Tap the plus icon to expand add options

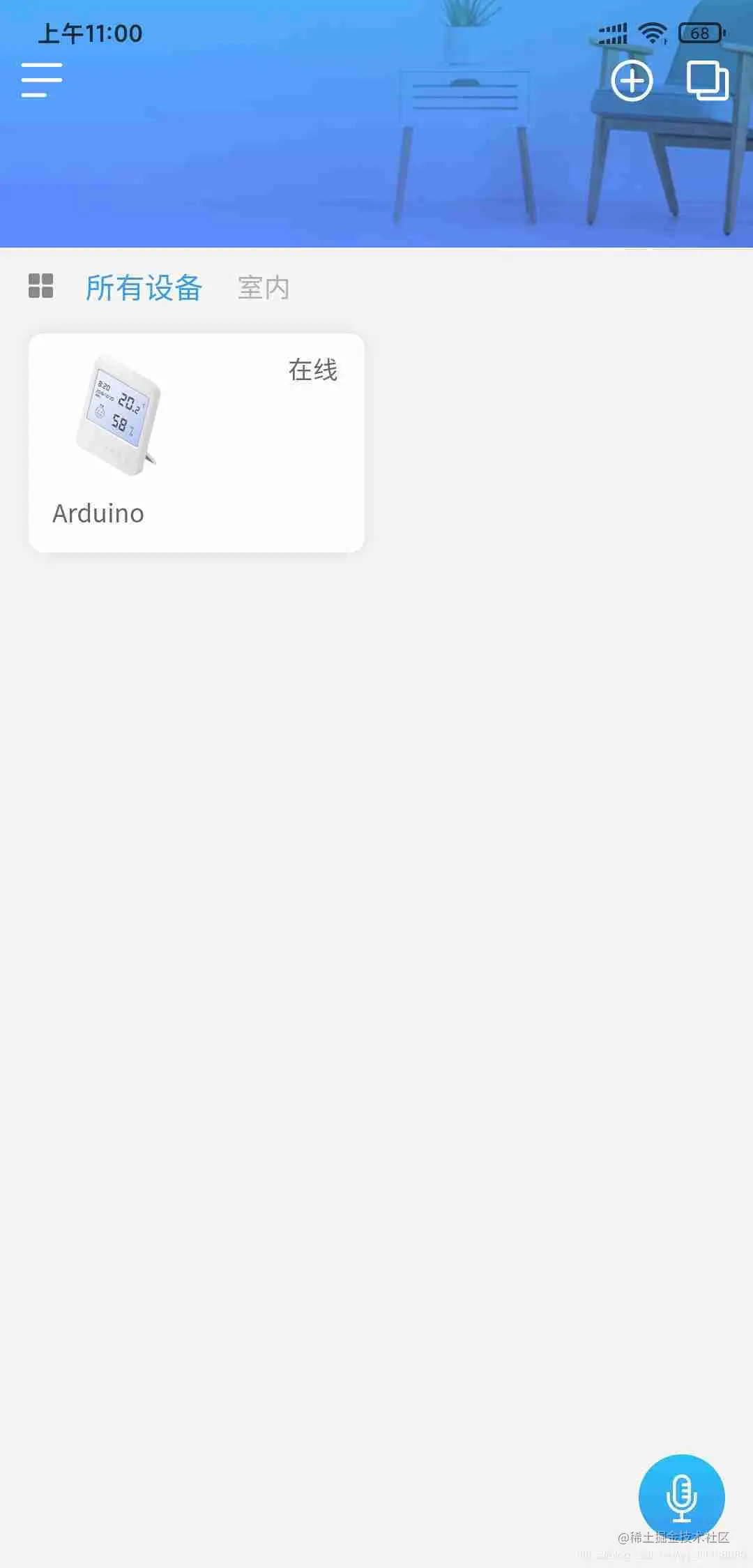tap(631, 81)
